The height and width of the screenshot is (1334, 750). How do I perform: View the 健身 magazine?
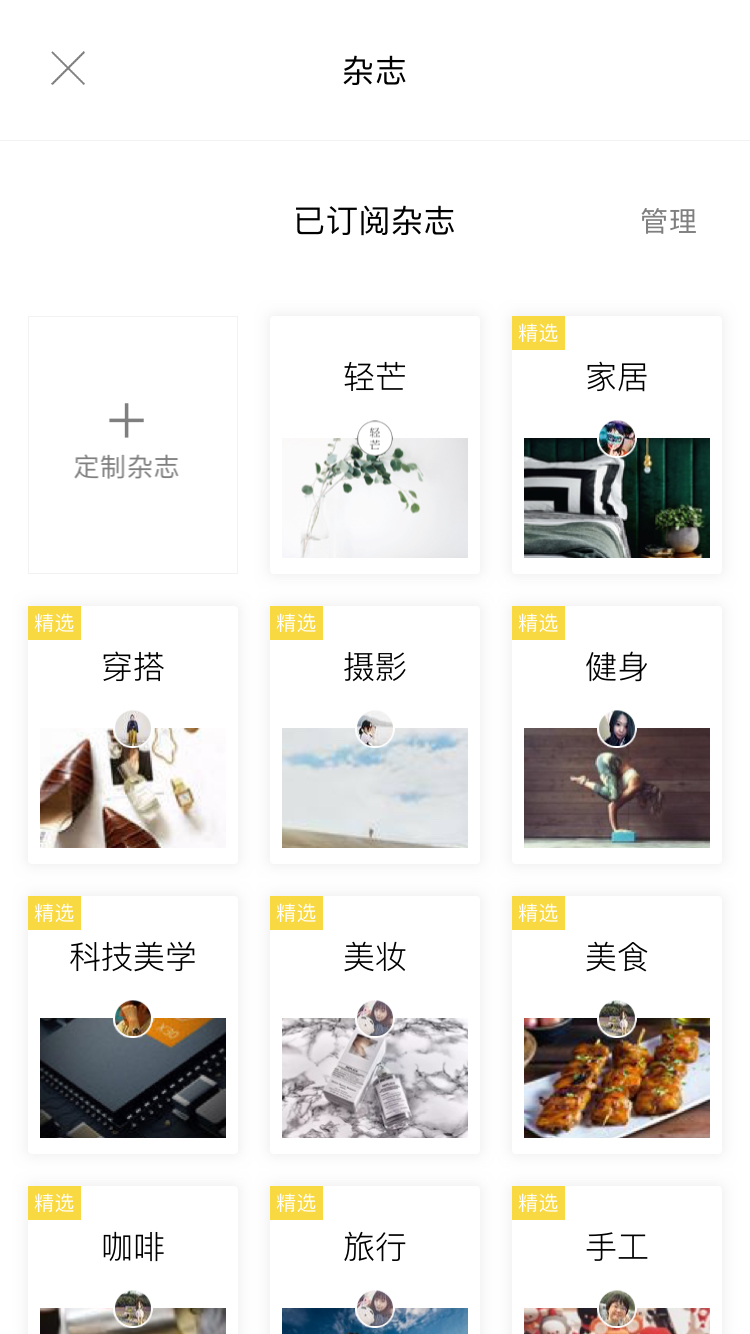[x=617, y=735]
